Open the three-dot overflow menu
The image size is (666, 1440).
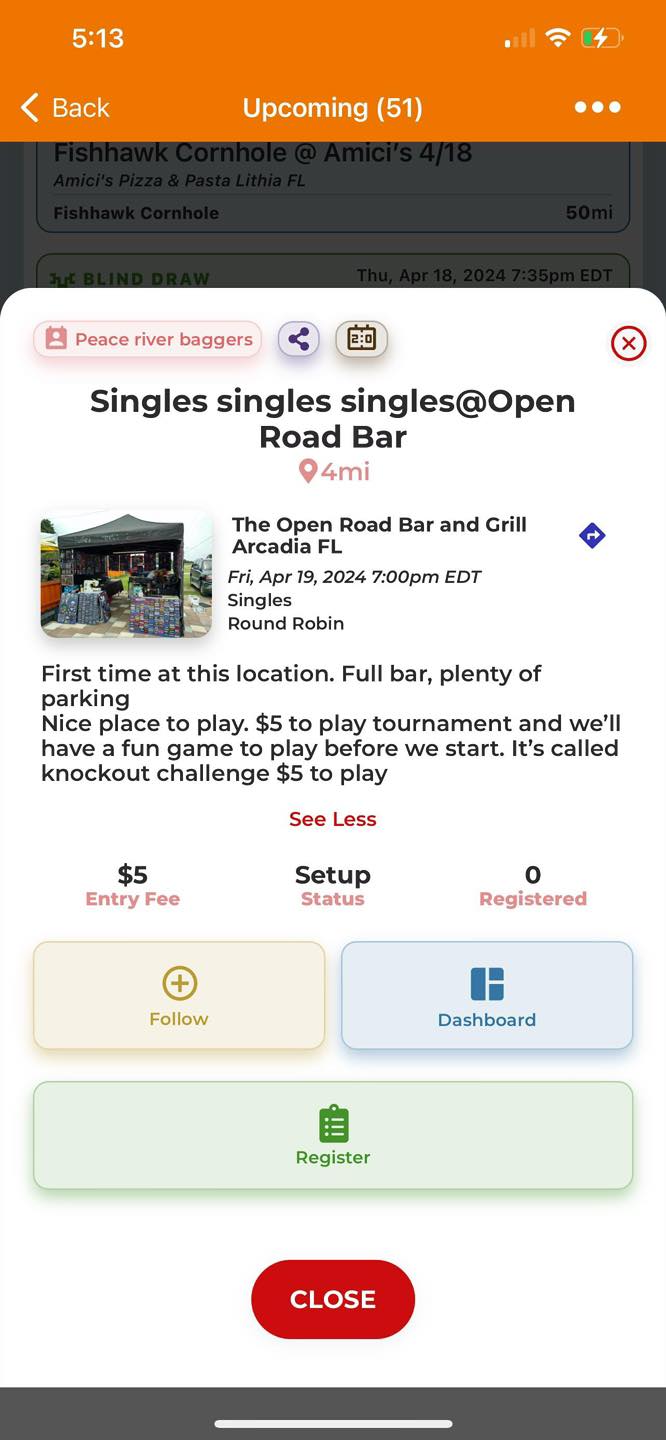click(x=597, y=108)
